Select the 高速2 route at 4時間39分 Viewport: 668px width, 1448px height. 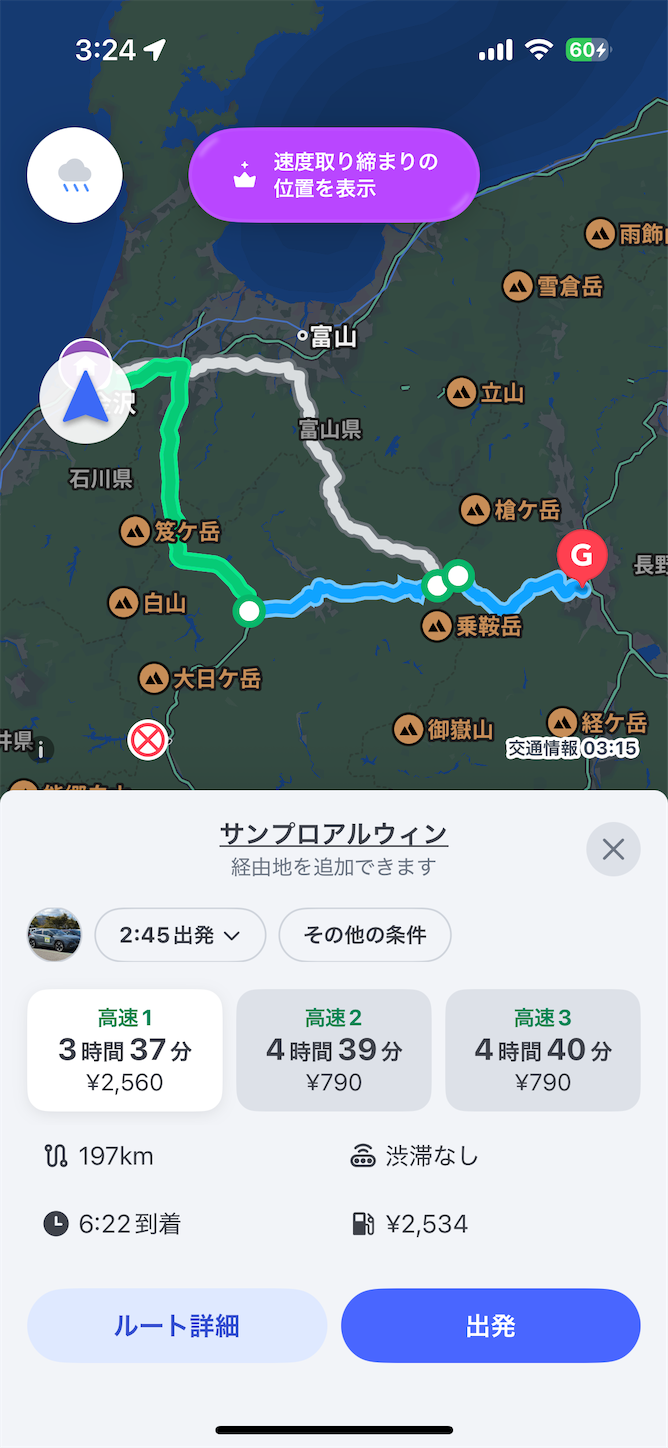[x=334, y=1050]
